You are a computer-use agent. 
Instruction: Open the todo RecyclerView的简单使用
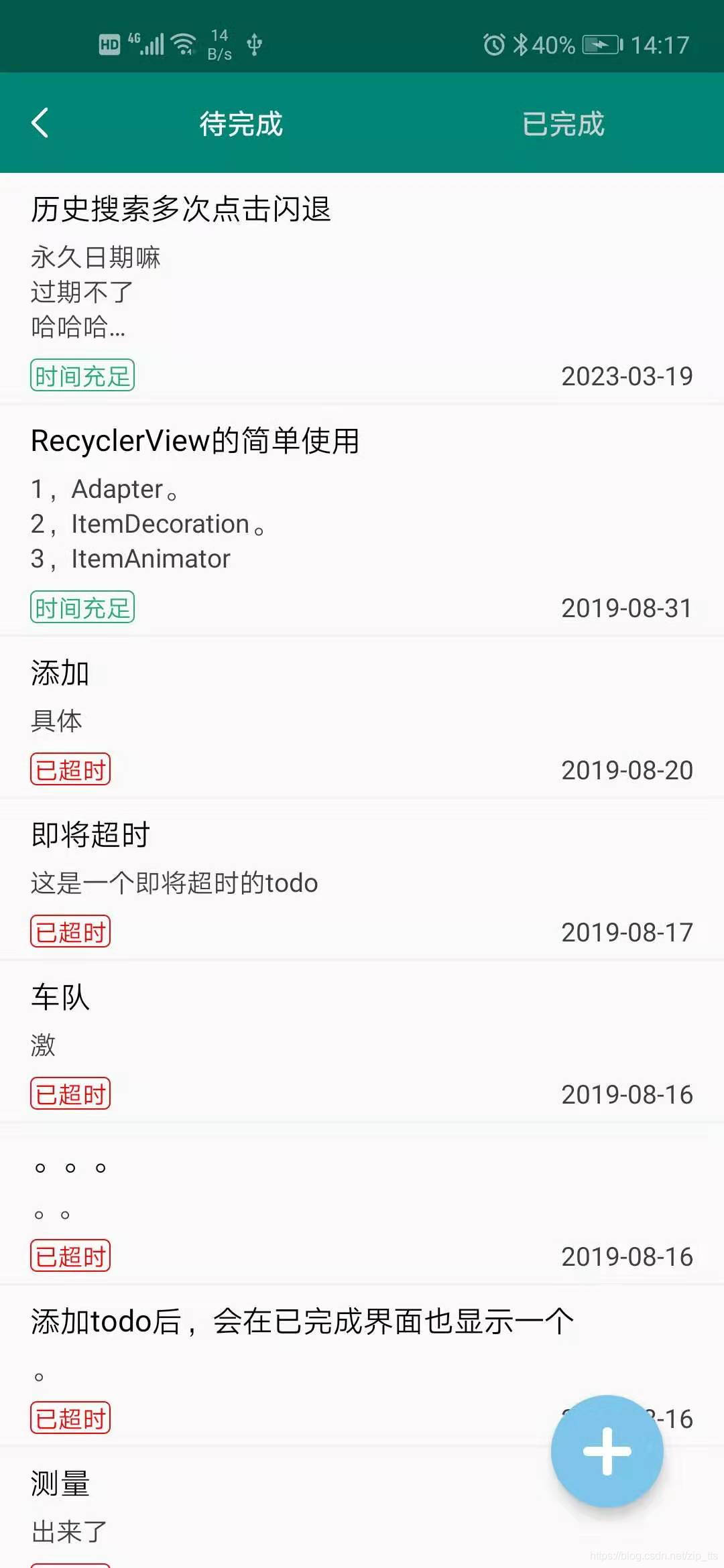coord(195,442)
